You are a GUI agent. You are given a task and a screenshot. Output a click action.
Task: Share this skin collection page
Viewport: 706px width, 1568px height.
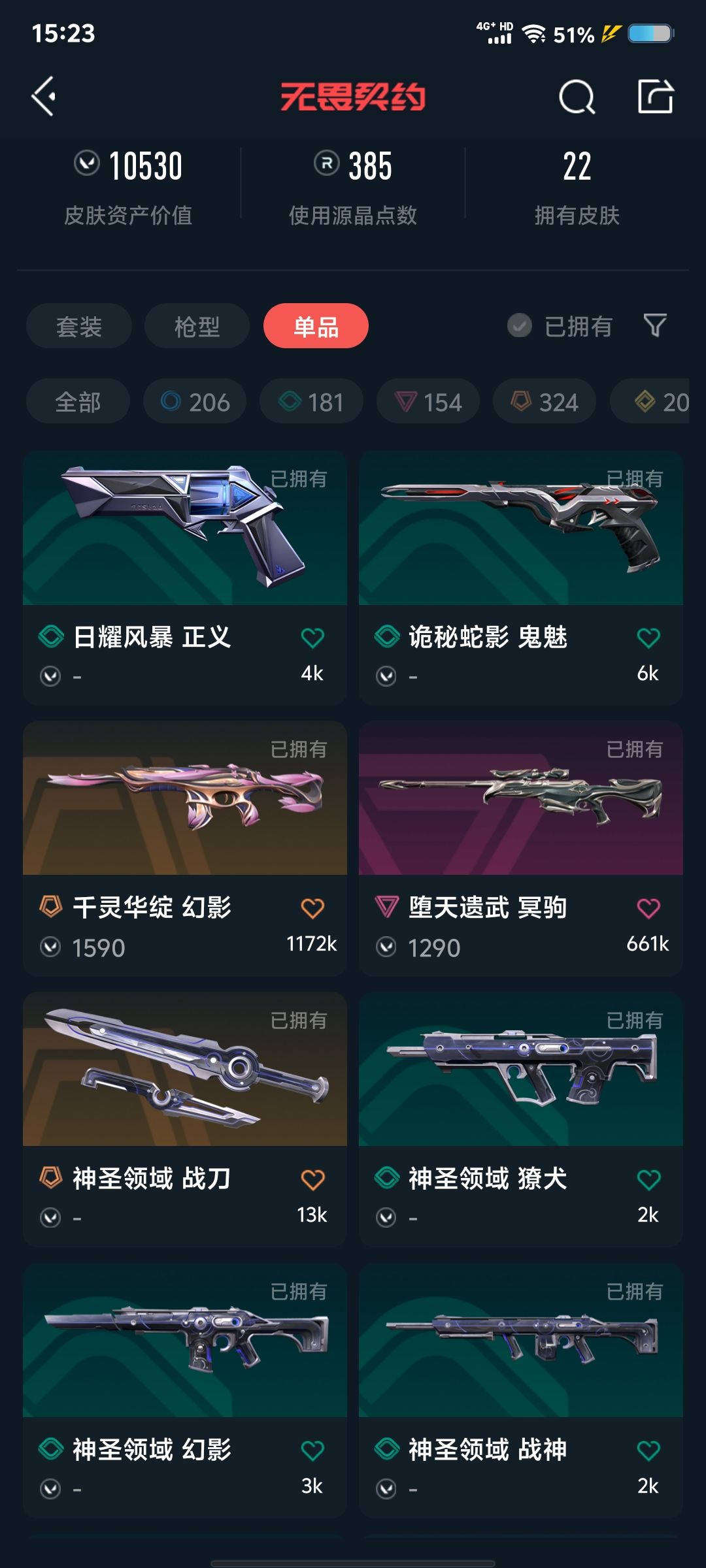tap(656, 96)
